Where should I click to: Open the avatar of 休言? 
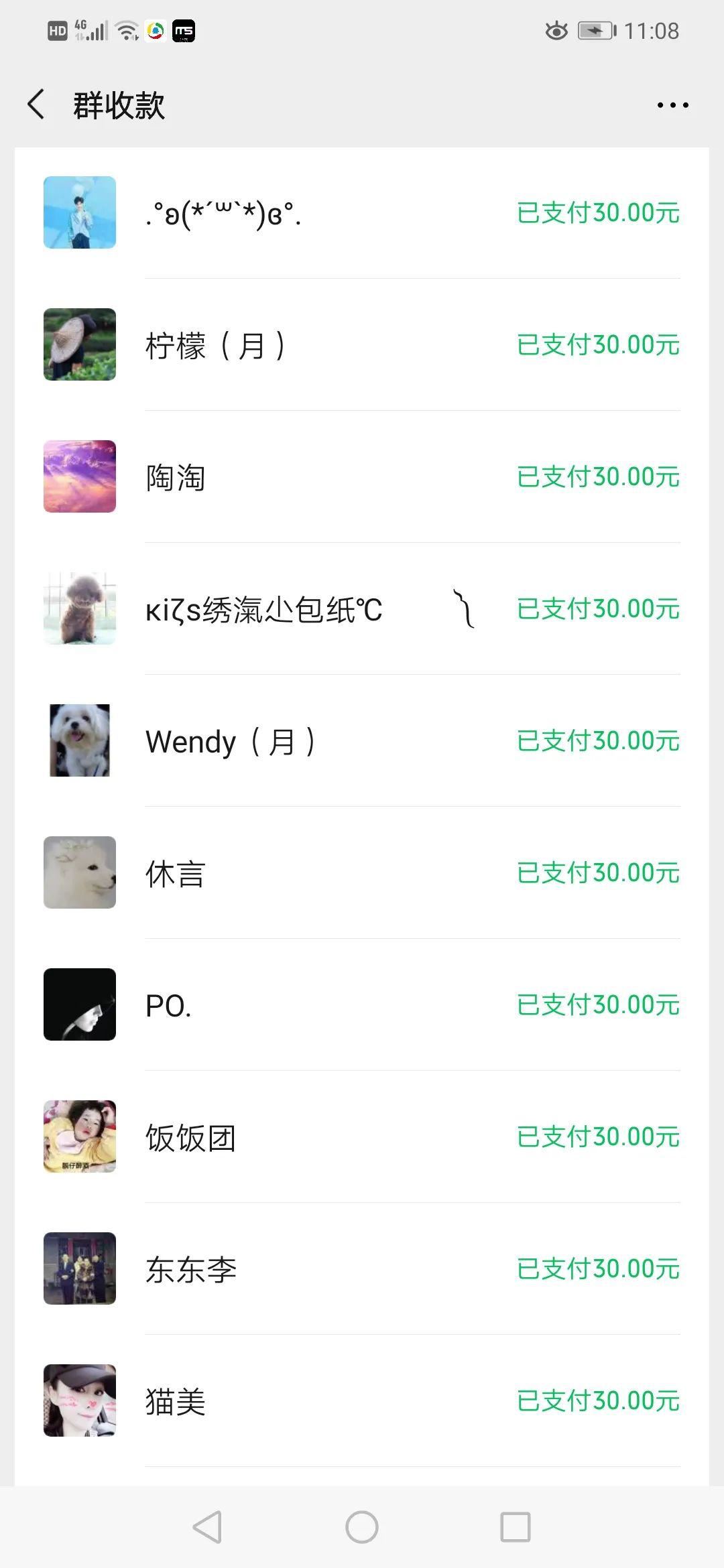tap(79, 872)
